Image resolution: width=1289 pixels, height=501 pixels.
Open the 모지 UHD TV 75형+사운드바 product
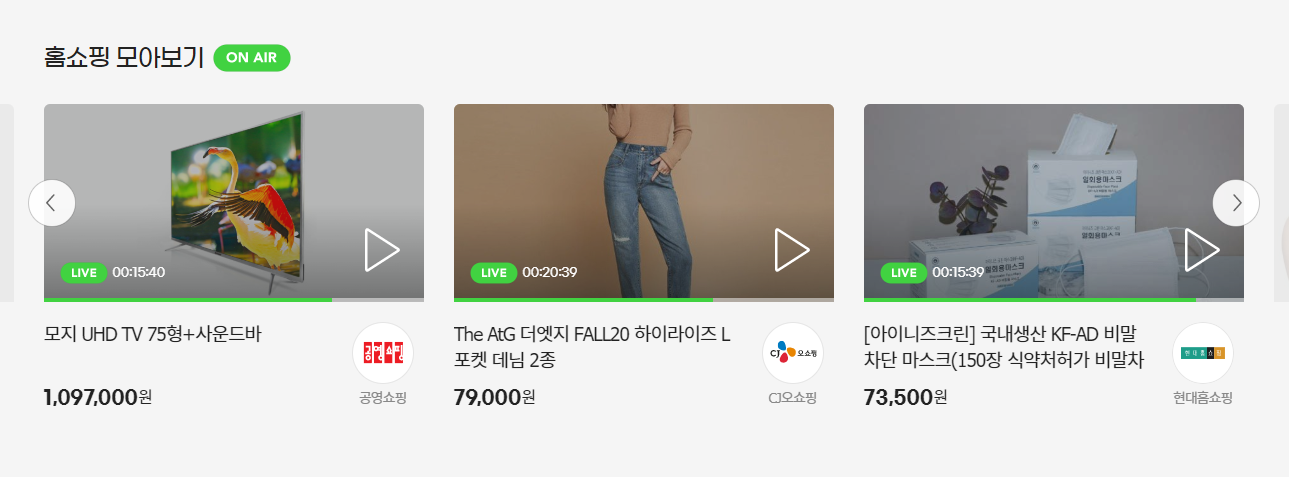(x=153, y=334)
